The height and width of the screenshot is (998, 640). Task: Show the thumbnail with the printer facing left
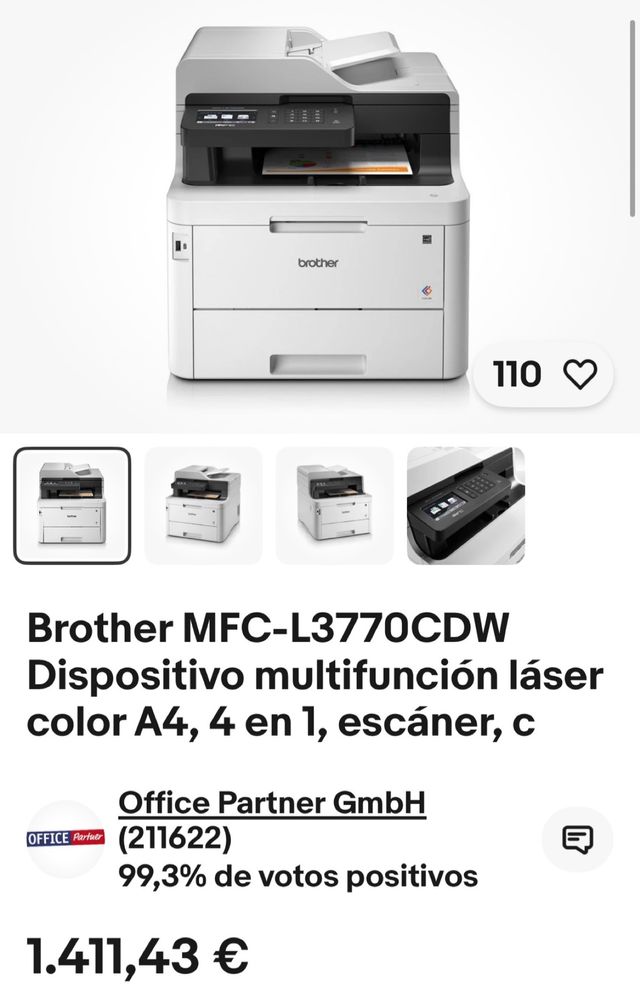pyautogui.click(x=203, y=505)
